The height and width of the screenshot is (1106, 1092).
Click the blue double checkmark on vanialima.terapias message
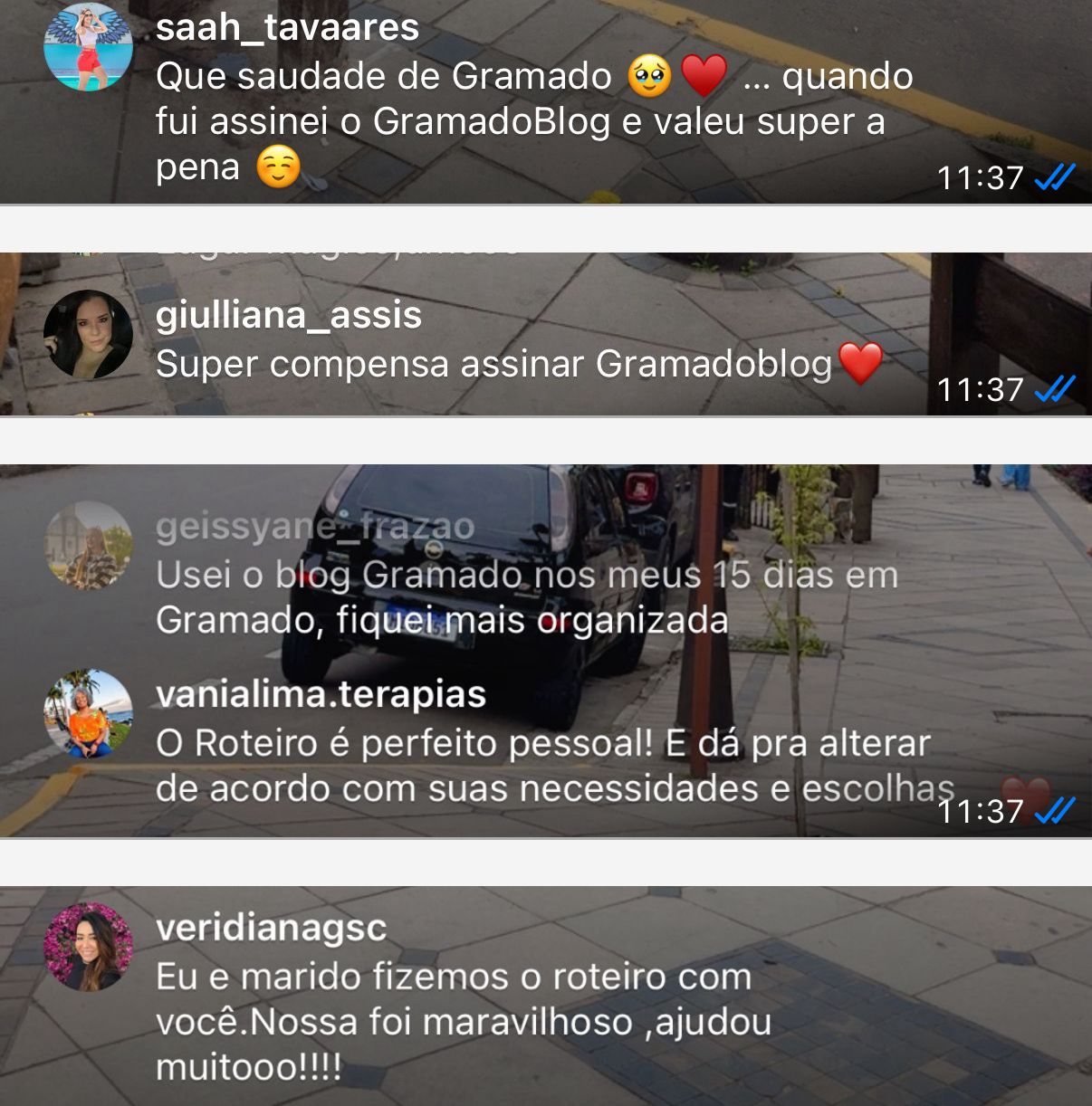[1053, 809]
